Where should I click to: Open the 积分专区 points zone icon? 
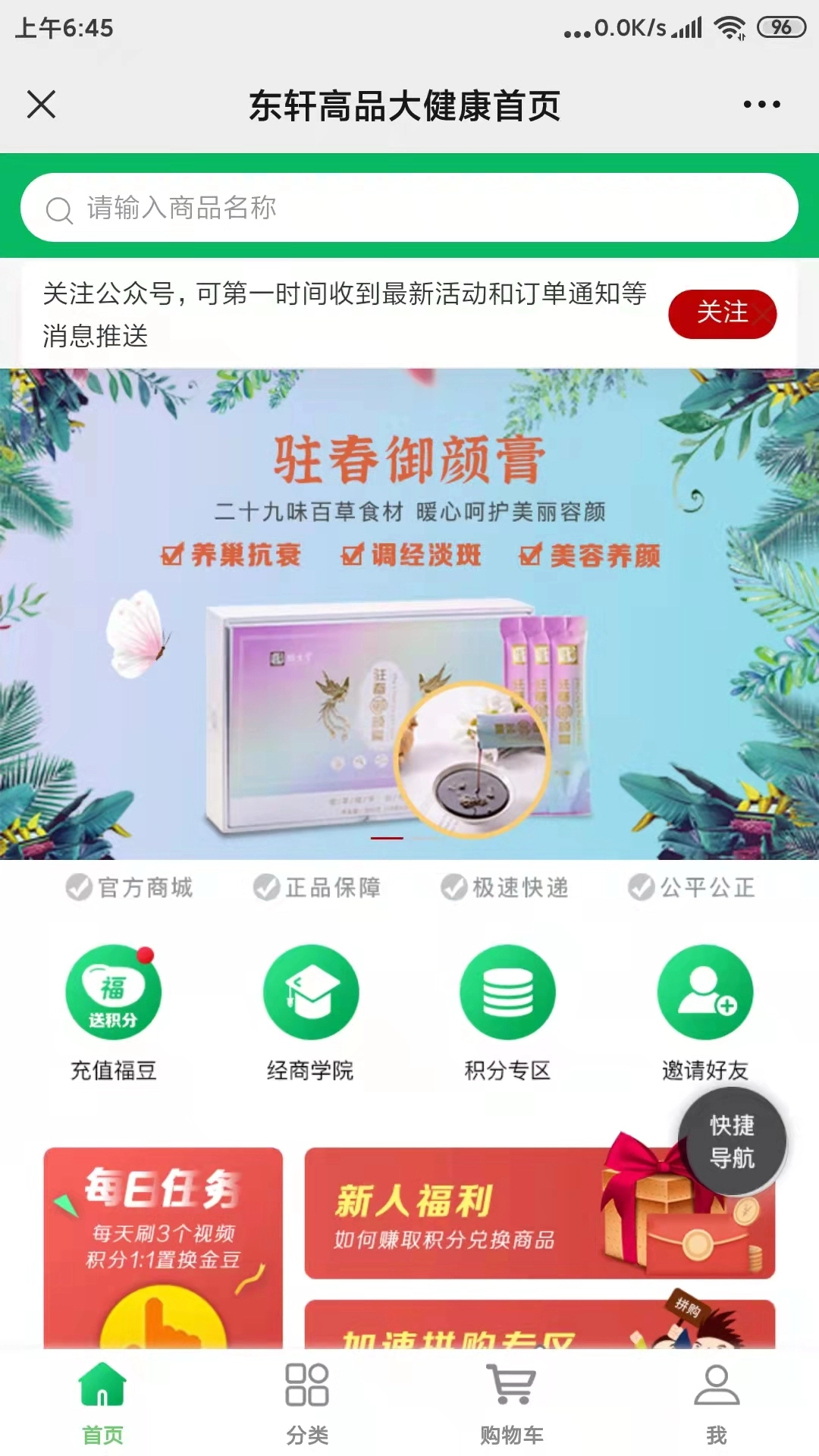507,993
